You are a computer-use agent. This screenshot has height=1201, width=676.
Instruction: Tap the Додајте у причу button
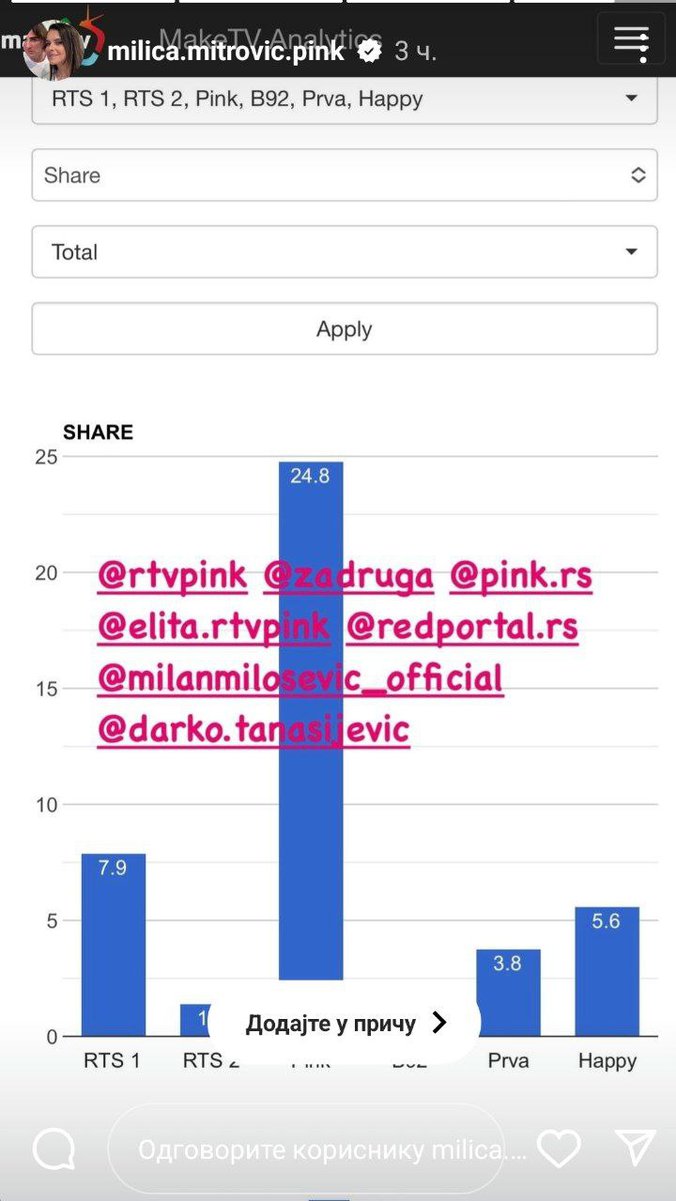(x=346, y=1022)
